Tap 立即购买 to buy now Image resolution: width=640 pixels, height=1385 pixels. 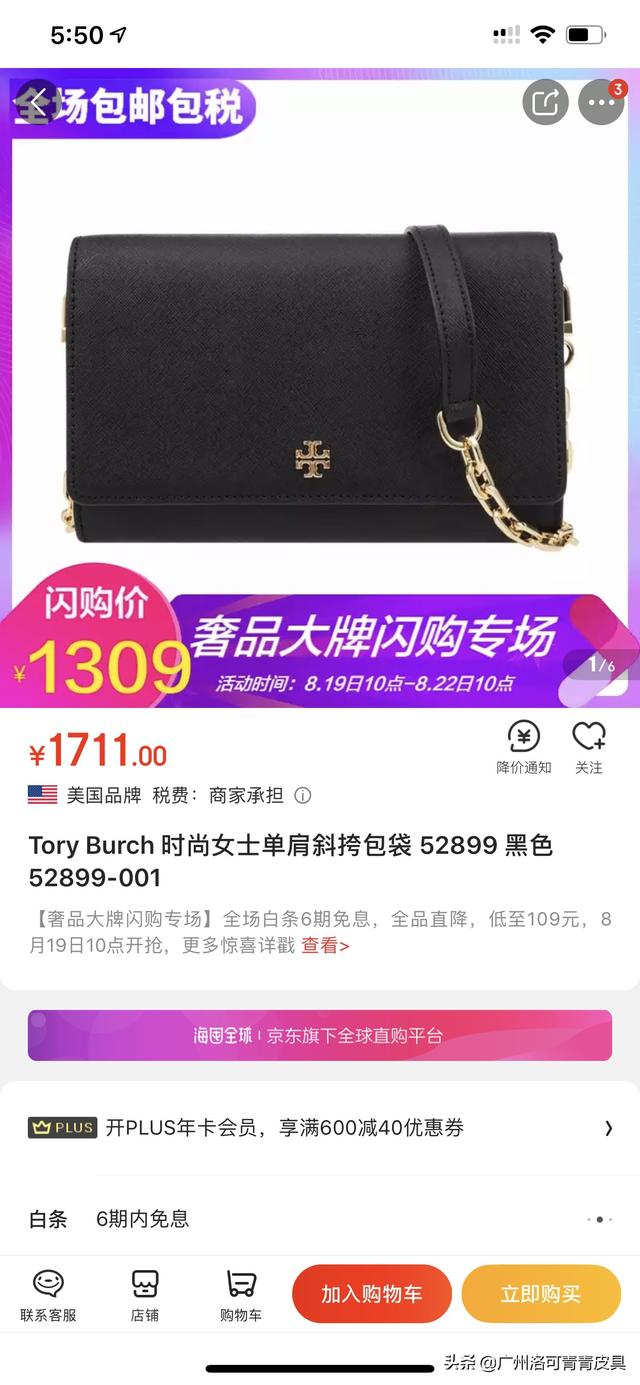pos(541,1294)
